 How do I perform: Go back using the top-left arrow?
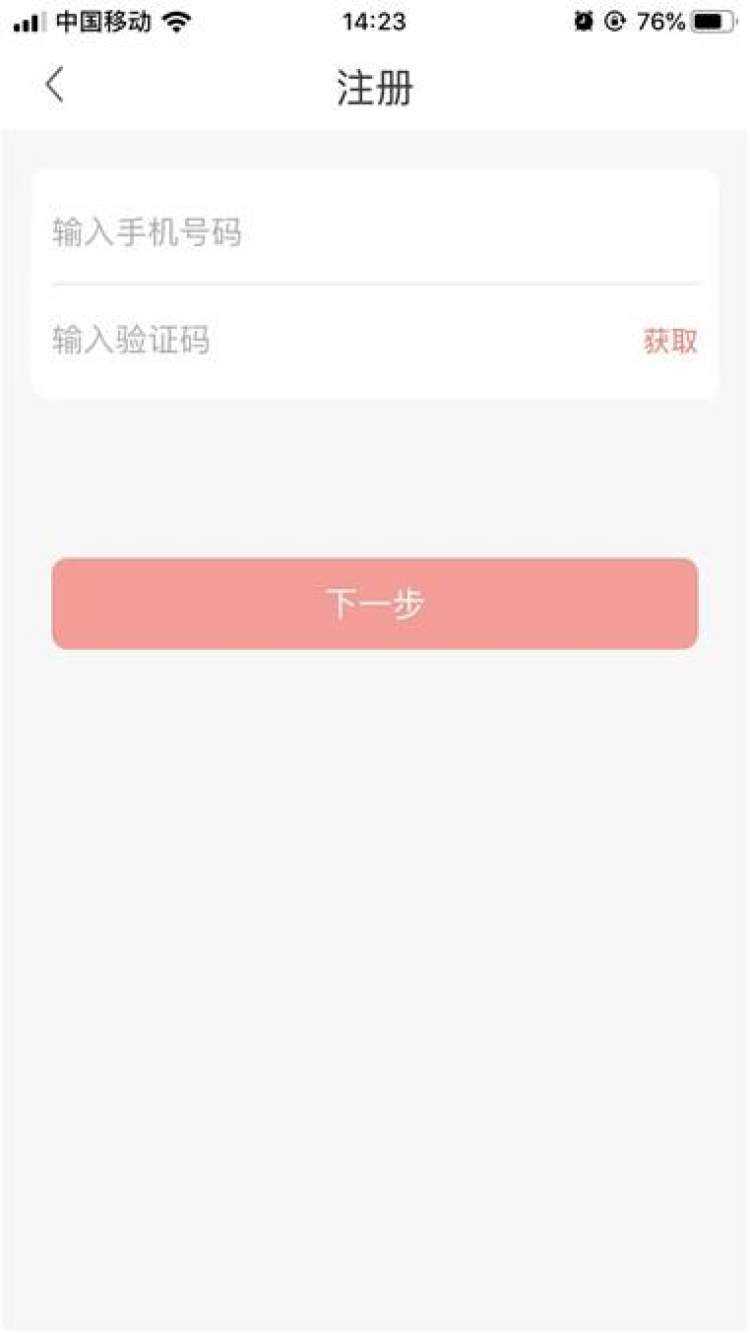[x=55, y=86]
